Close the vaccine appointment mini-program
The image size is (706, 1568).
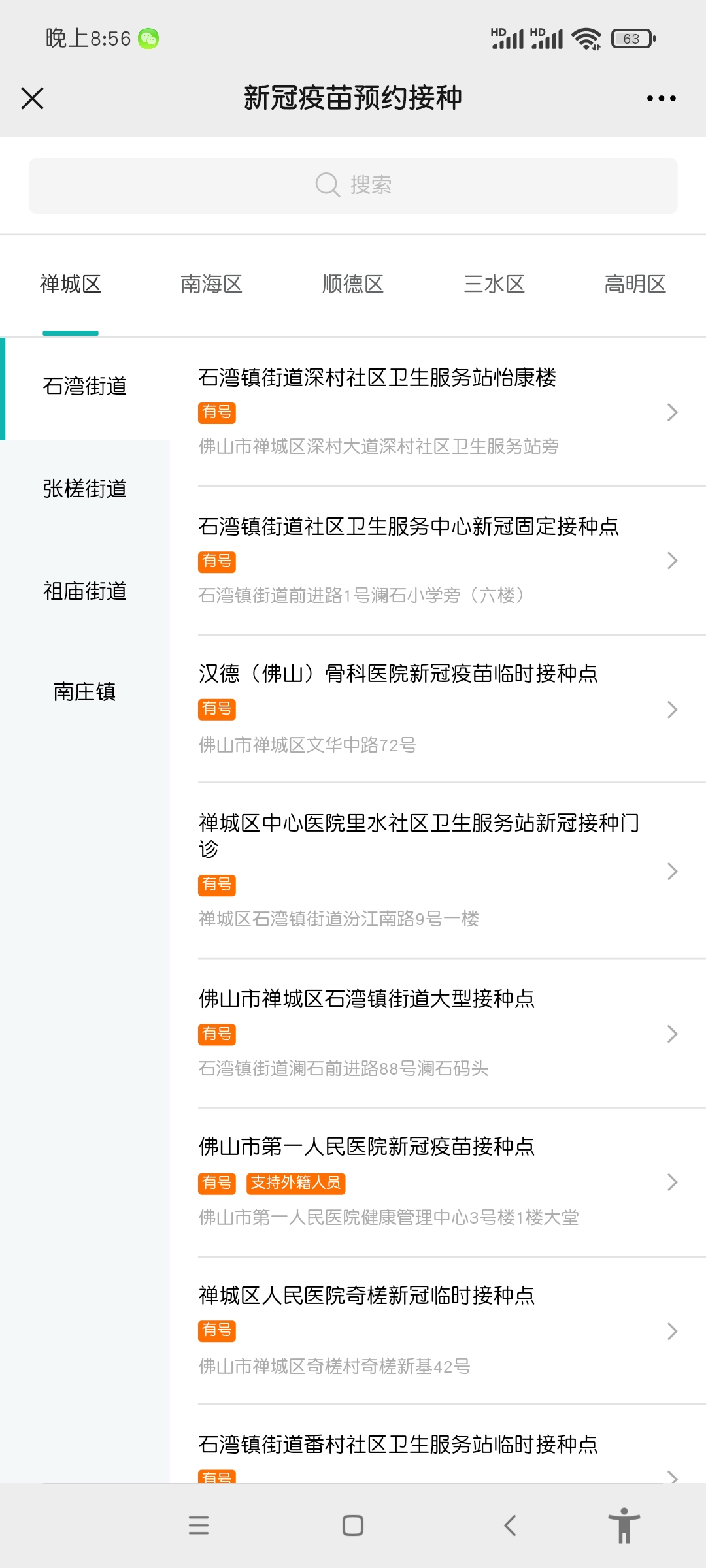(x=32, y=98)
